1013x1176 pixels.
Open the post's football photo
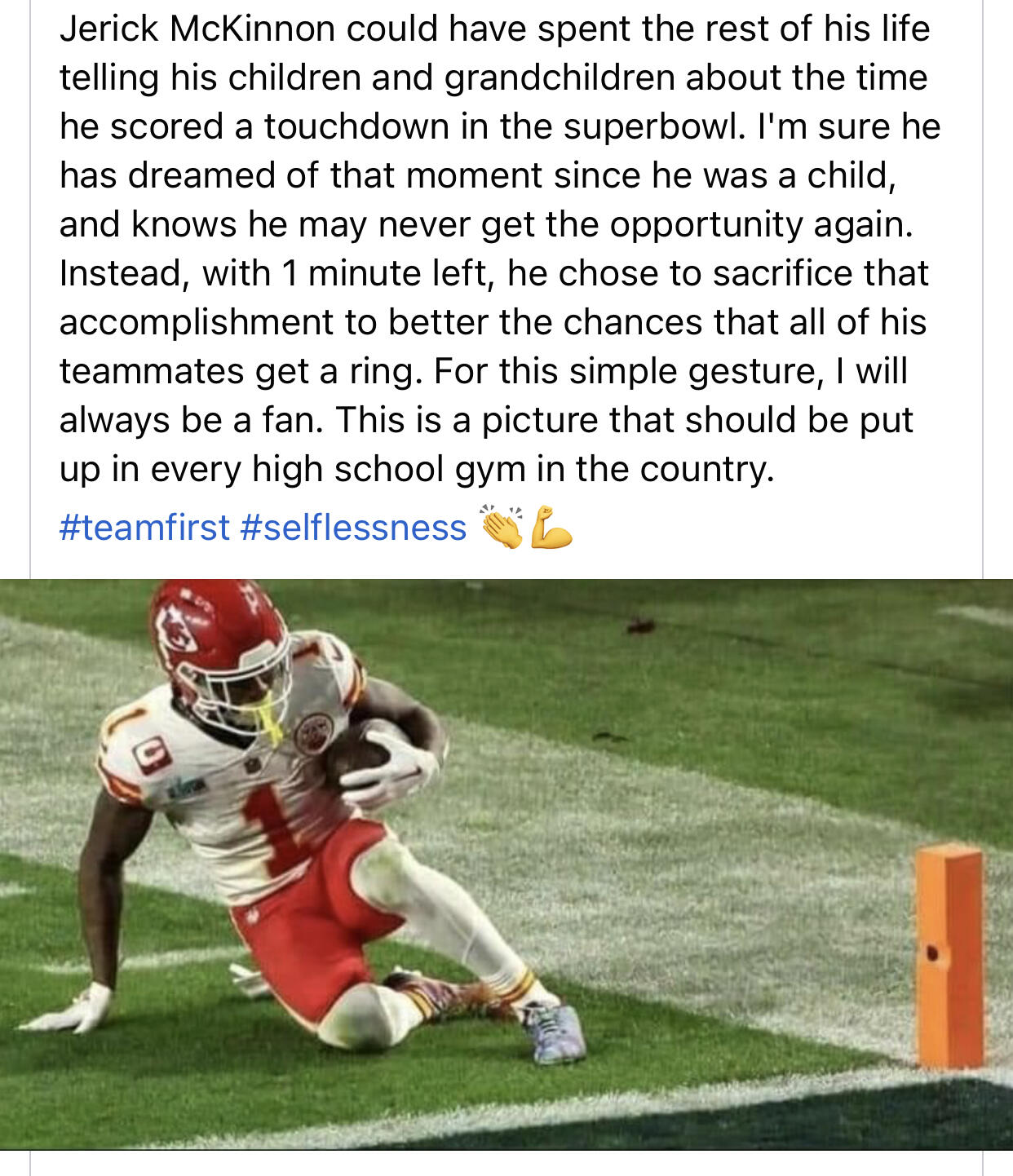point(506,864)
